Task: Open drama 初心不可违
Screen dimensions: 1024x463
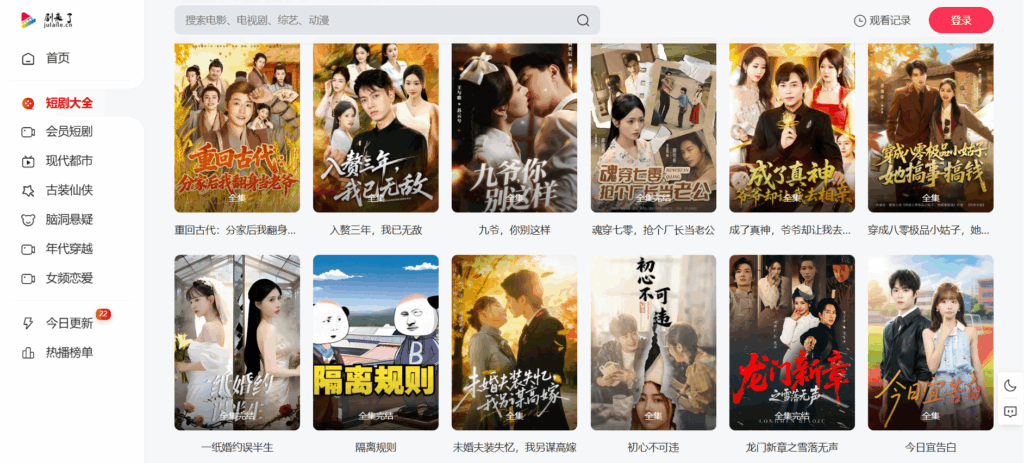Action: [653, 342]
